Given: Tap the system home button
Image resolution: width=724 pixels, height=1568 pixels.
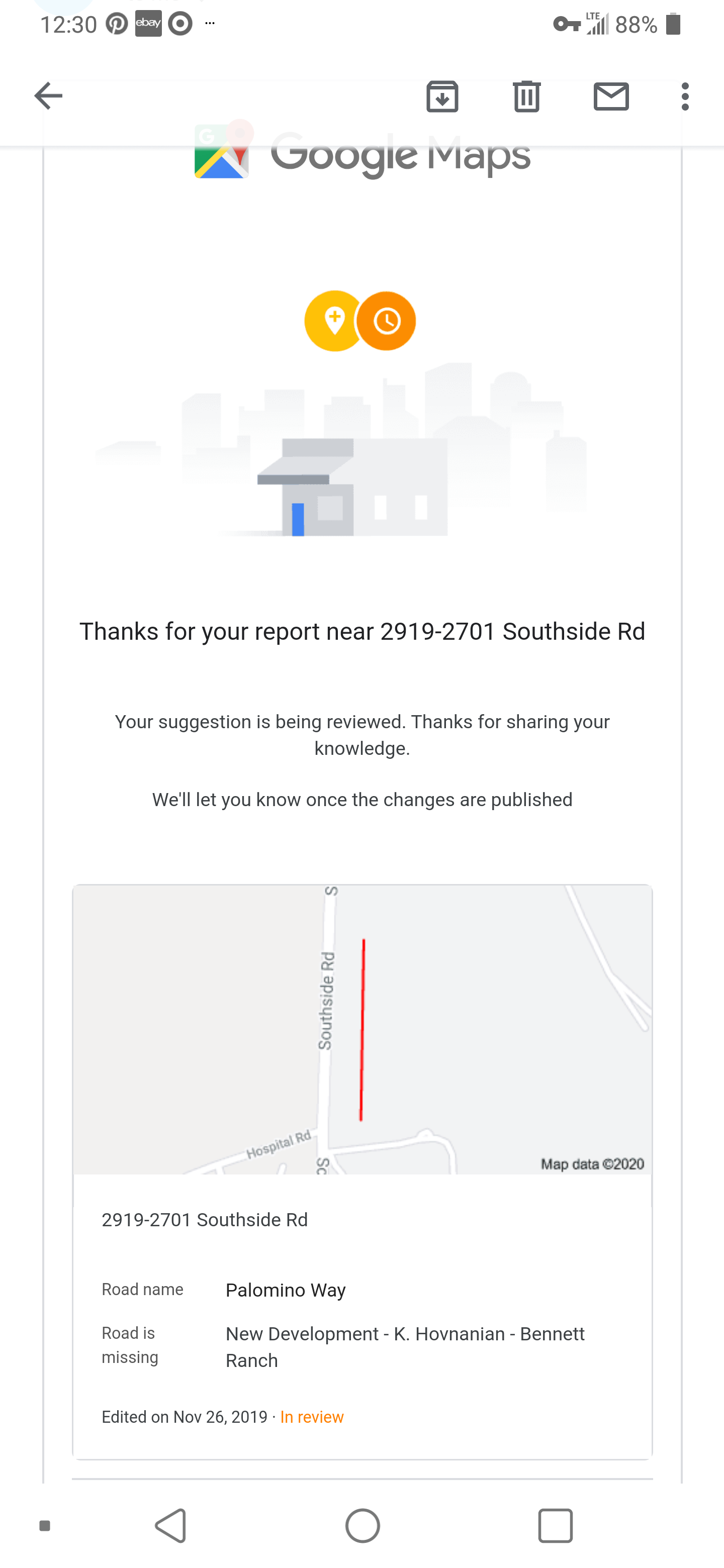Looking at the screenshot, I should click(x=363, y=1525).
